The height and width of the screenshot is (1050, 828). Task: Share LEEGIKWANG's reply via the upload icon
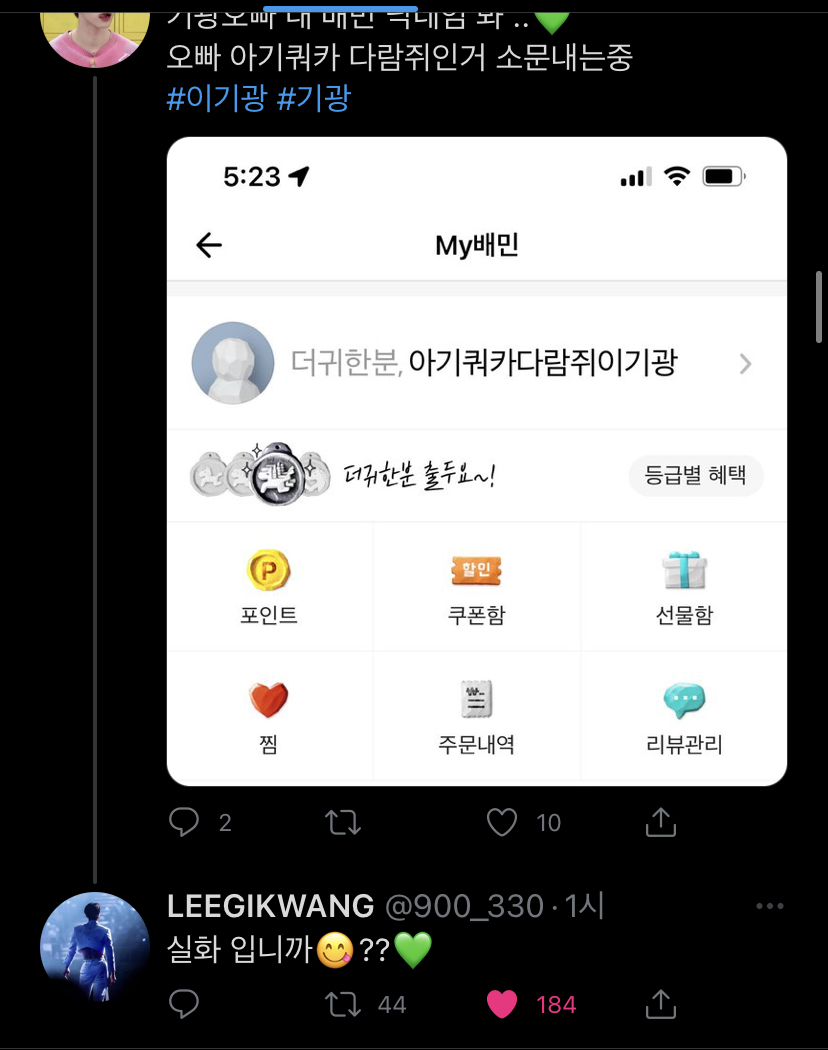pyautogui.click(x=658, y=1004)
